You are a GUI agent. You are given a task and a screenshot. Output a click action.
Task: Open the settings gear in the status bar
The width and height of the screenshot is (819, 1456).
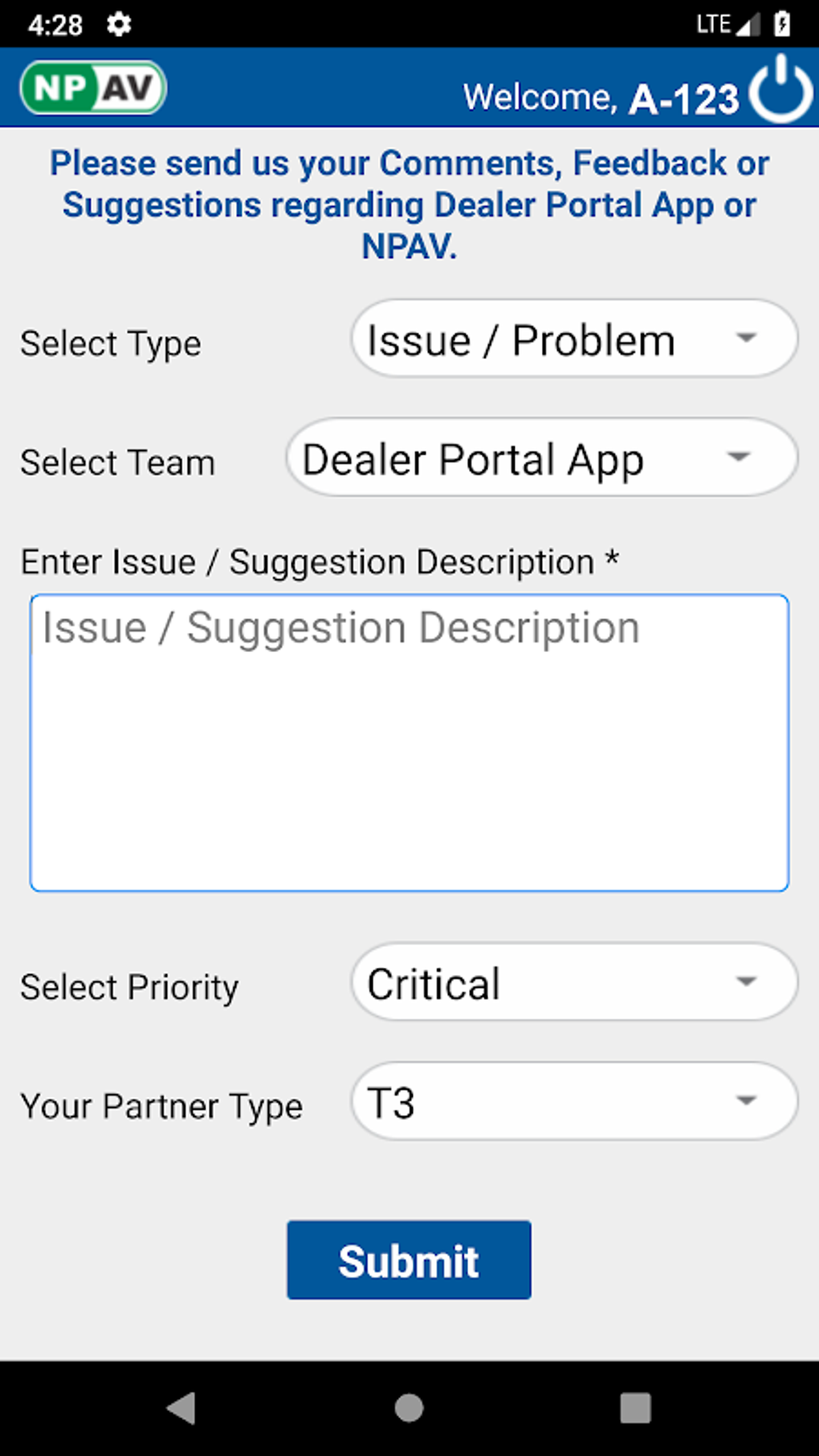point(119,24)
